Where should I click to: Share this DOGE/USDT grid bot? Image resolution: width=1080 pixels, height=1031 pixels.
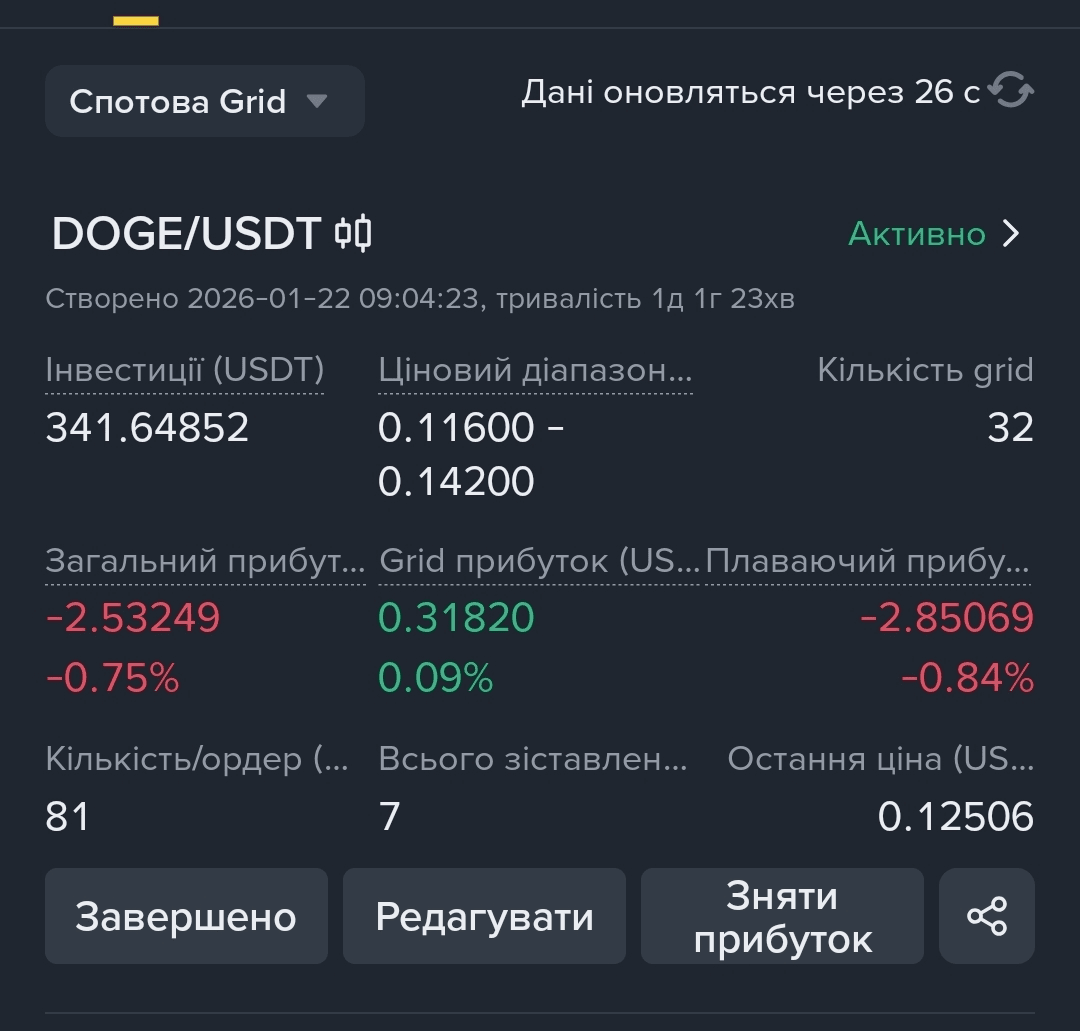[x=986, y=916]
